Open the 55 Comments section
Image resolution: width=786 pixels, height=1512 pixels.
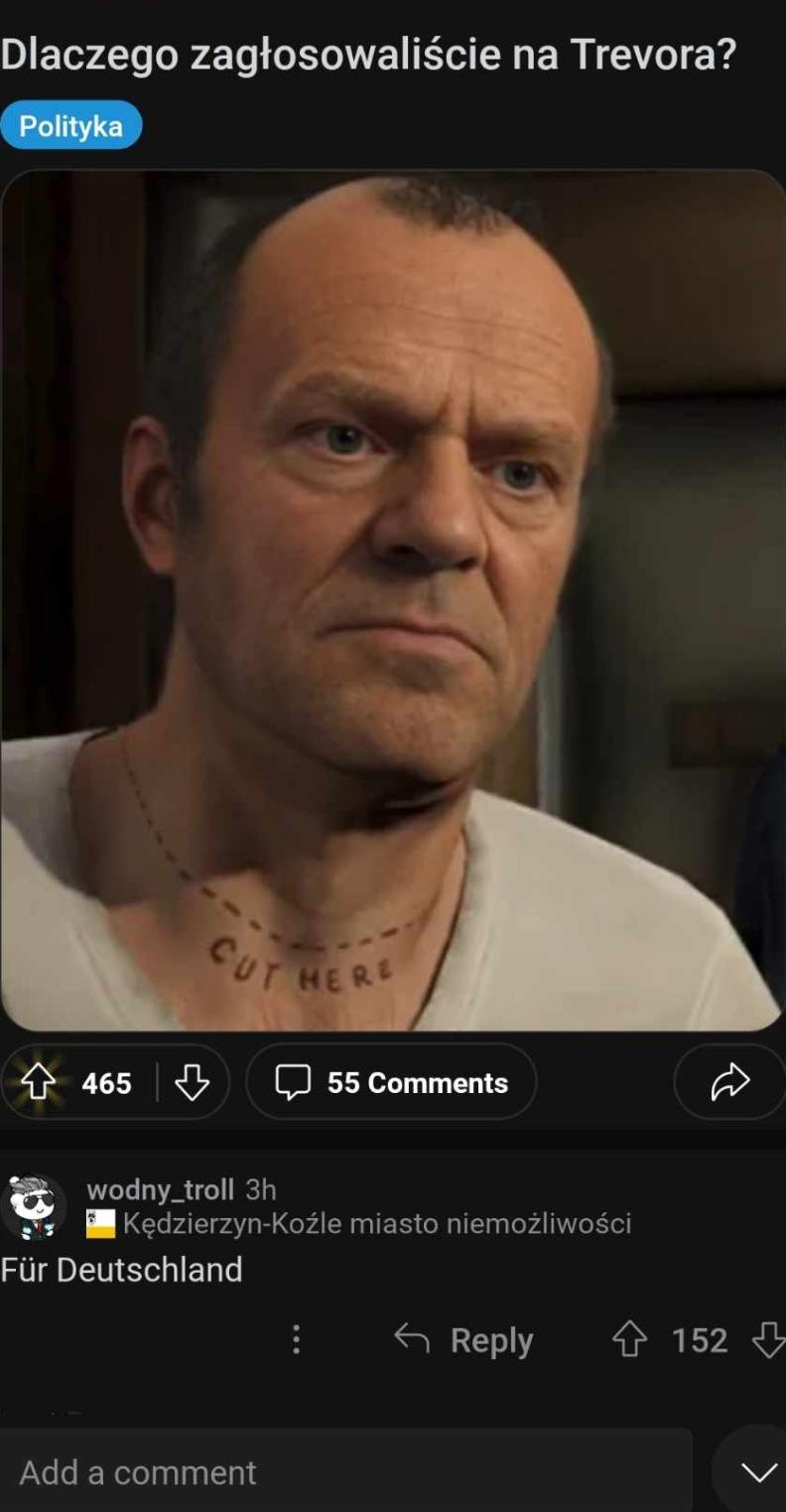[391, 1082]
